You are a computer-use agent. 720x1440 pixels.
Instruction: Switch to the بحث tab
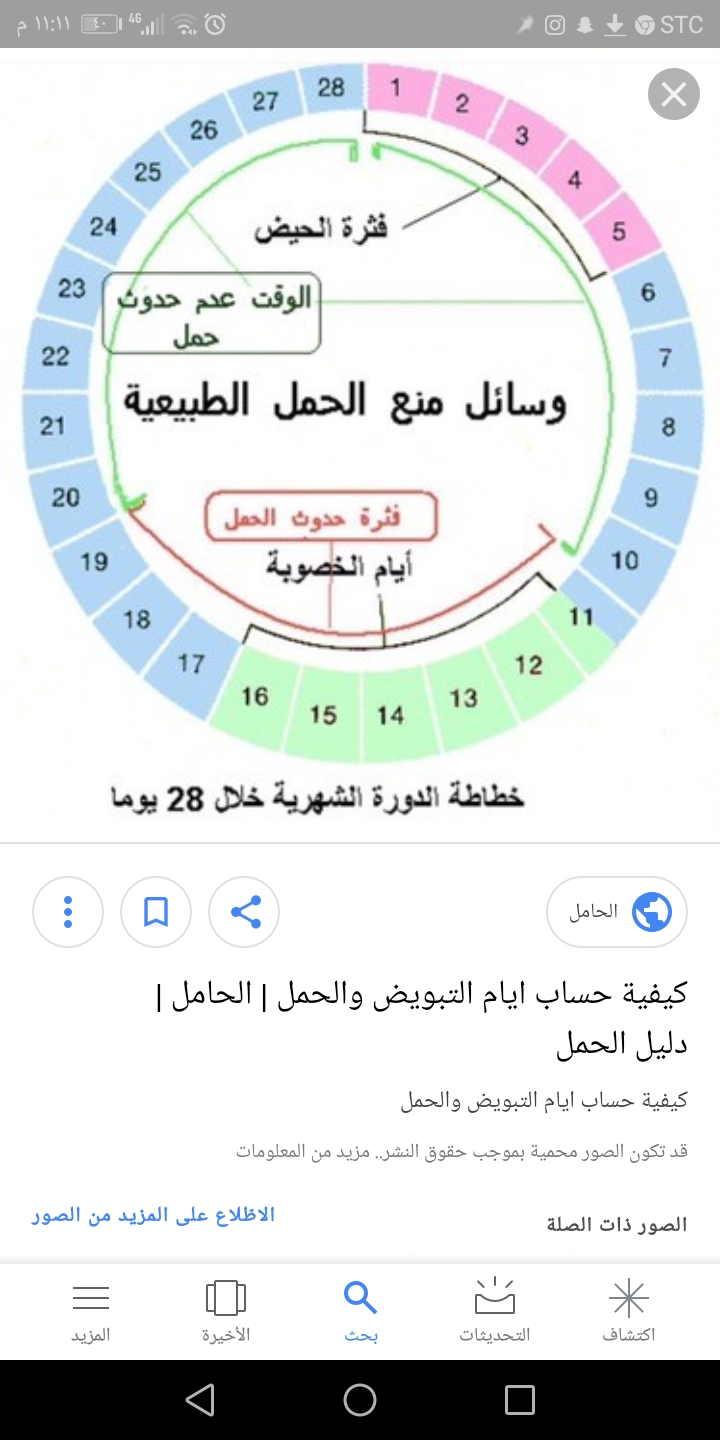[x=360, y=1311]
